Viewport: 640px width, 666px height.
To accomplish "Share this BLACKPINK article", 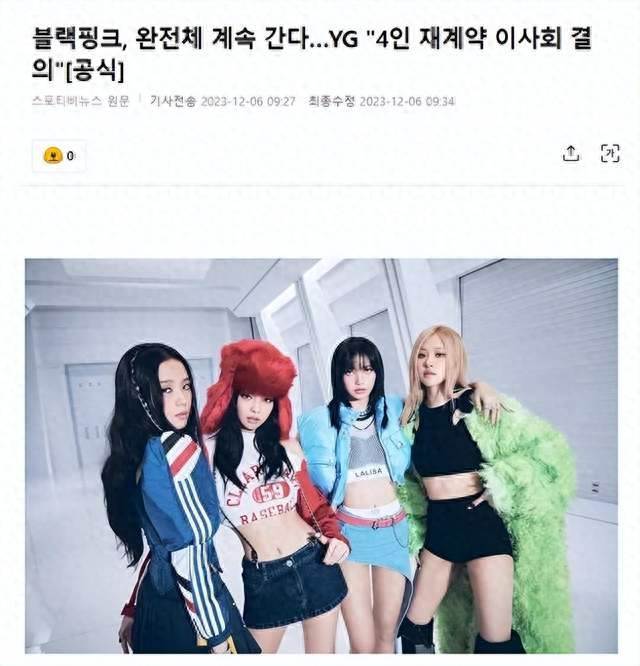I will (x=571, y=154).
